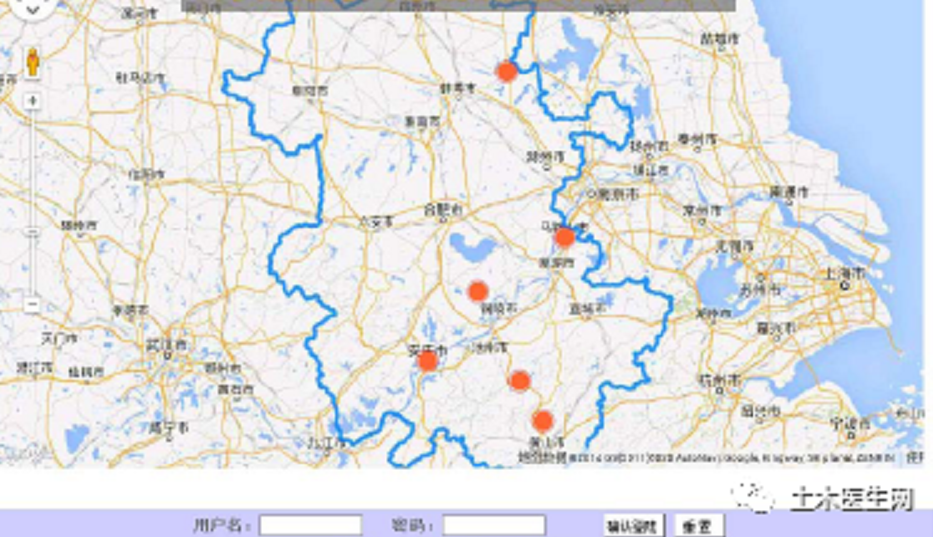The width and height of the screenshot is (933, 537).
Task: Select the orange marker northeast of 蚌埠市
Action: pyautogui.click(x=507, y=71)
